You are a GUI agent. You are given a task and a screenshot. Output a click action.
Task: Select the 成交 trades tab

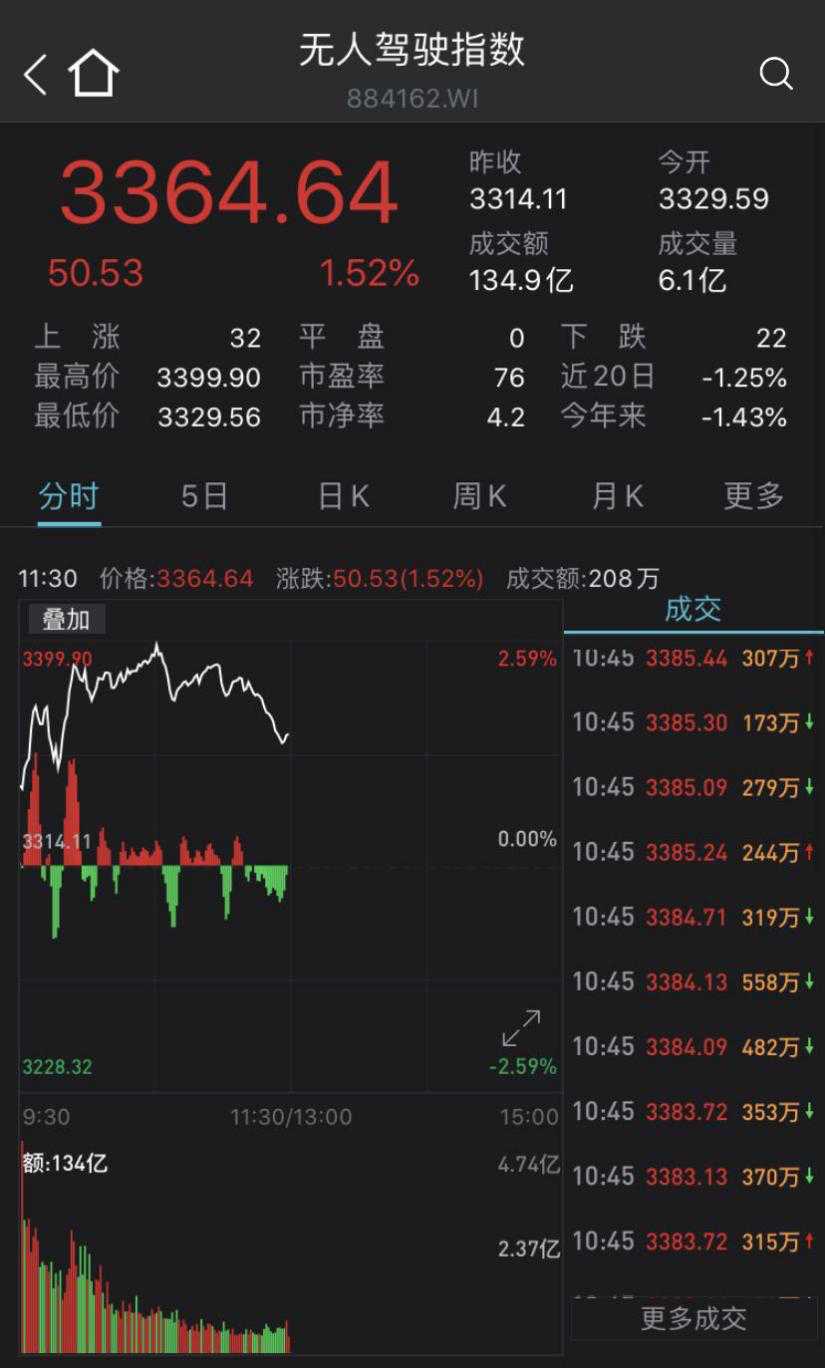(693, 609)
